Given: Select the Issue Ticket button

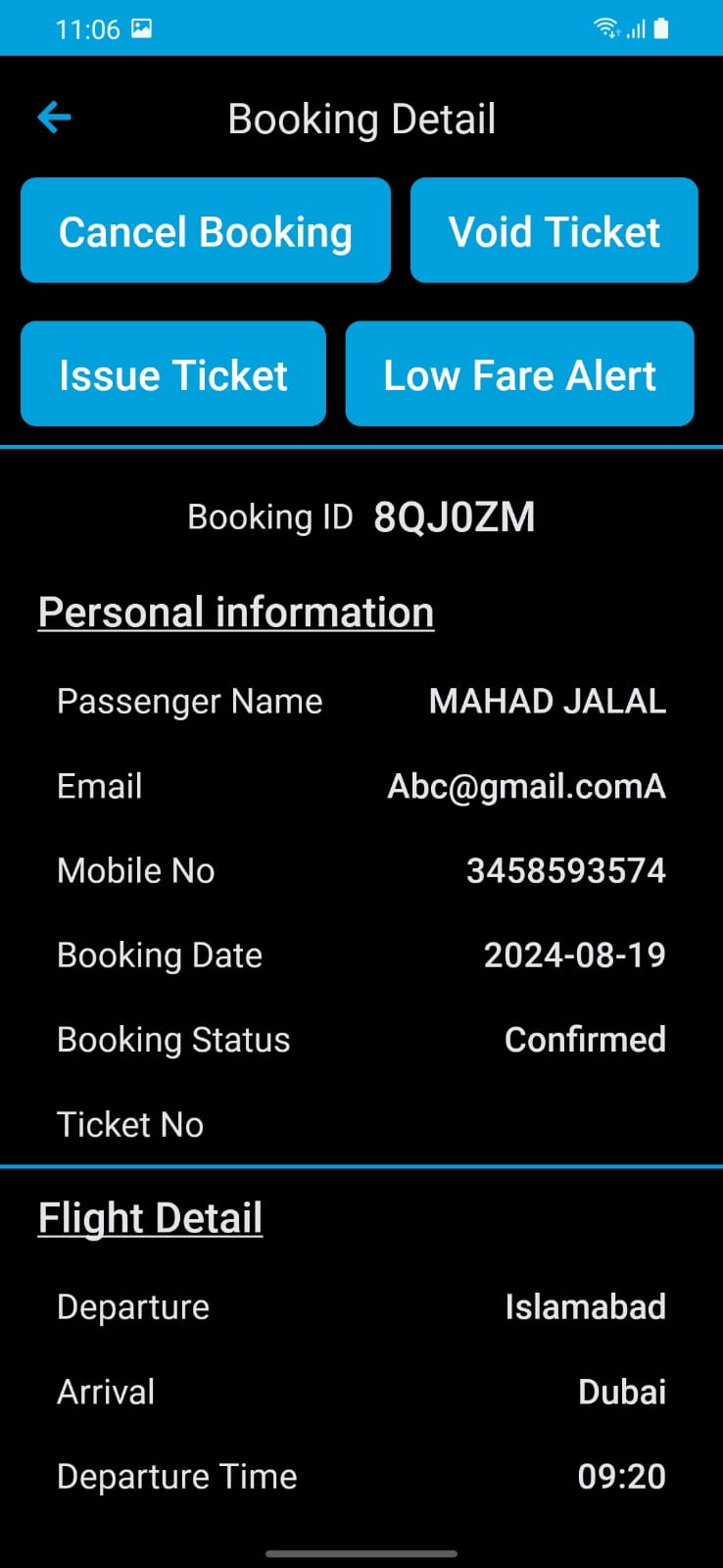Looking at the screenshot, I should (x=173, y=374).
